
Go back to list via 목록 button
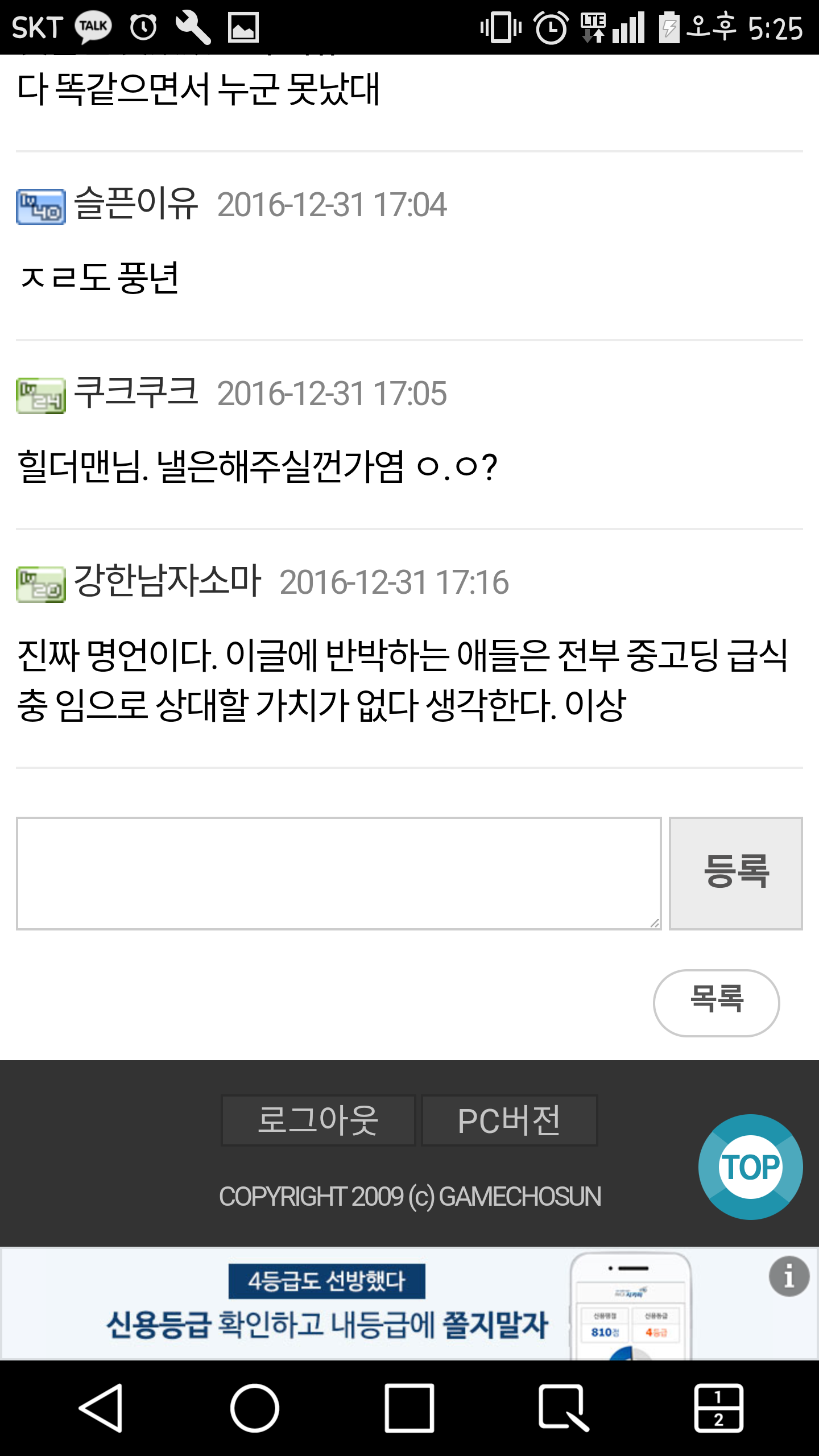[716, 1003]
